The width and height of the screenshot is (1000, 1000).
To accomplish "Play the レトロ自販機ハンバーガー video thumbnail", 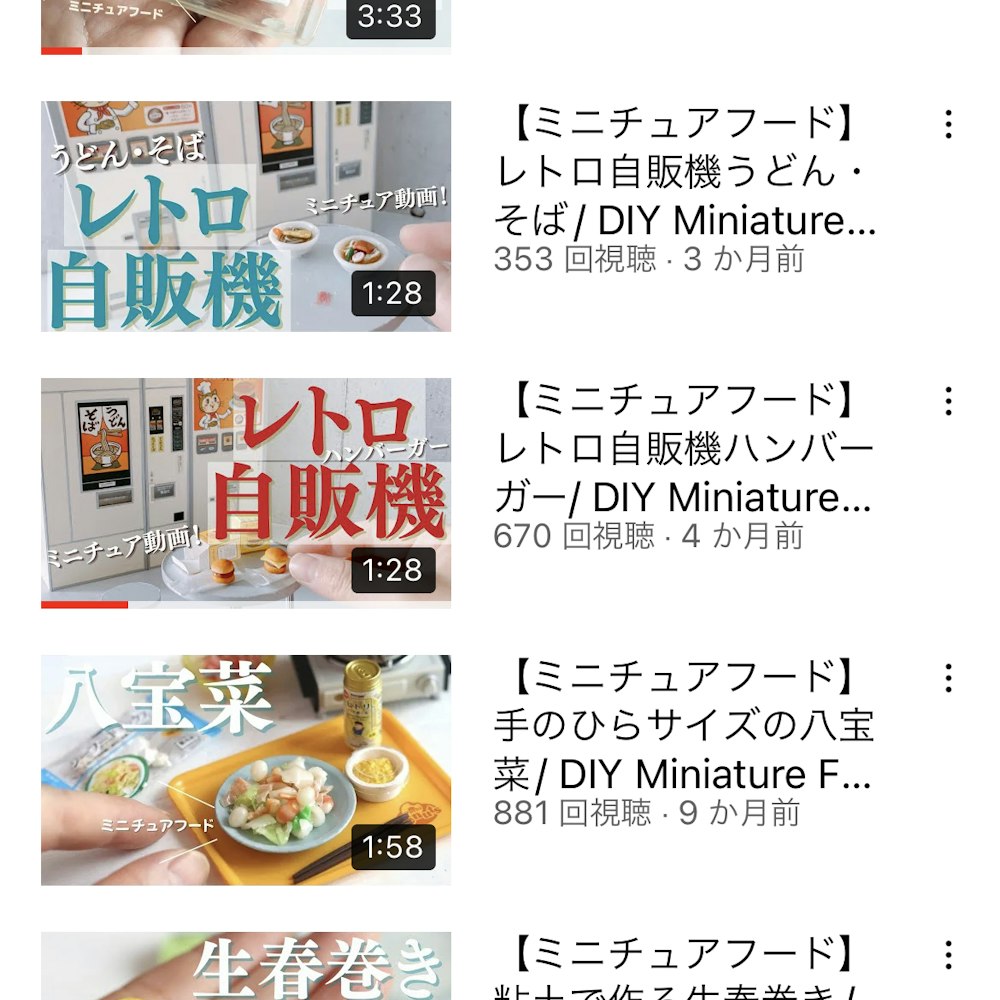I will (x=245, y=492).
